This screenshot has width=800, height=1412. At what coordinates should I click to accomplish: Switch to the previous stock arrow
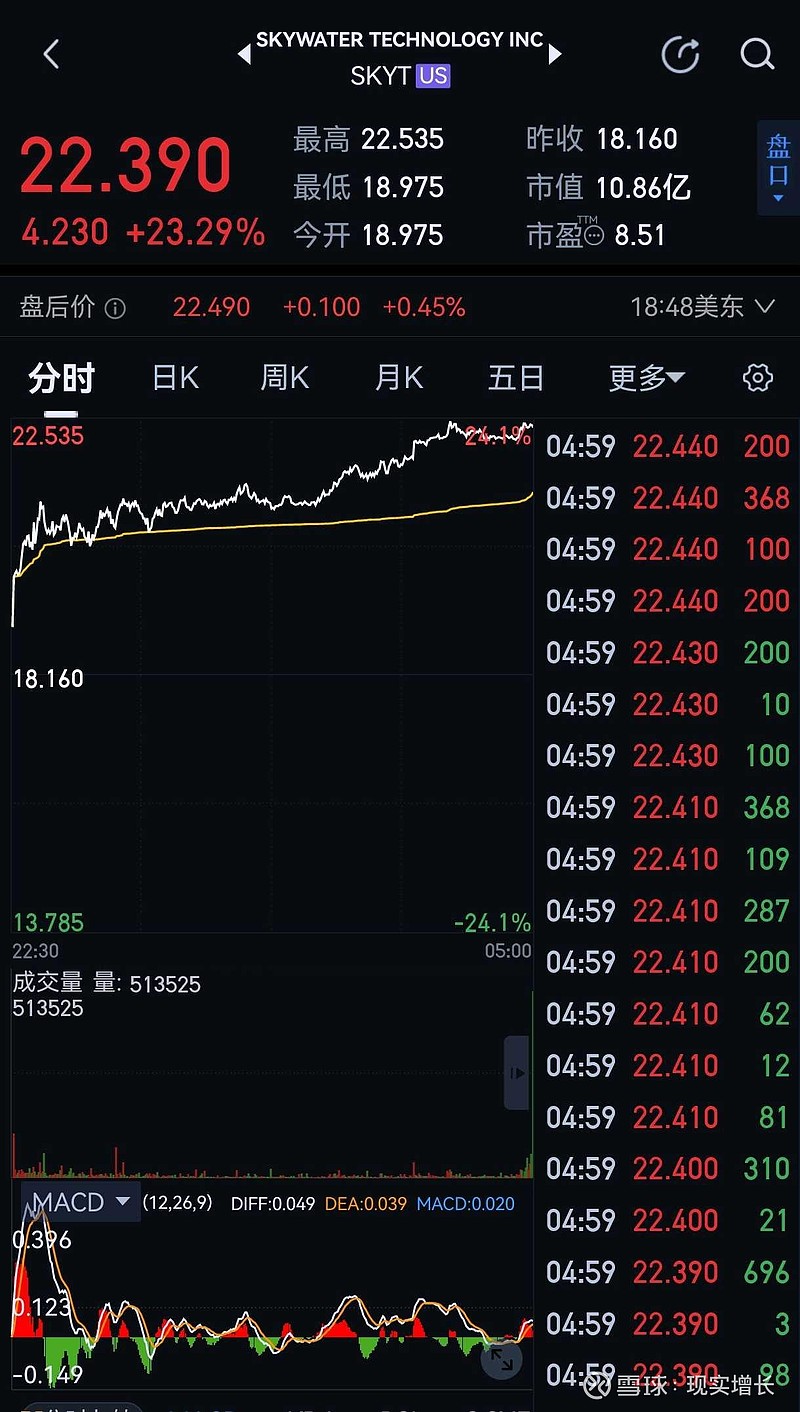pyautogui.click(x=243, y=54)
